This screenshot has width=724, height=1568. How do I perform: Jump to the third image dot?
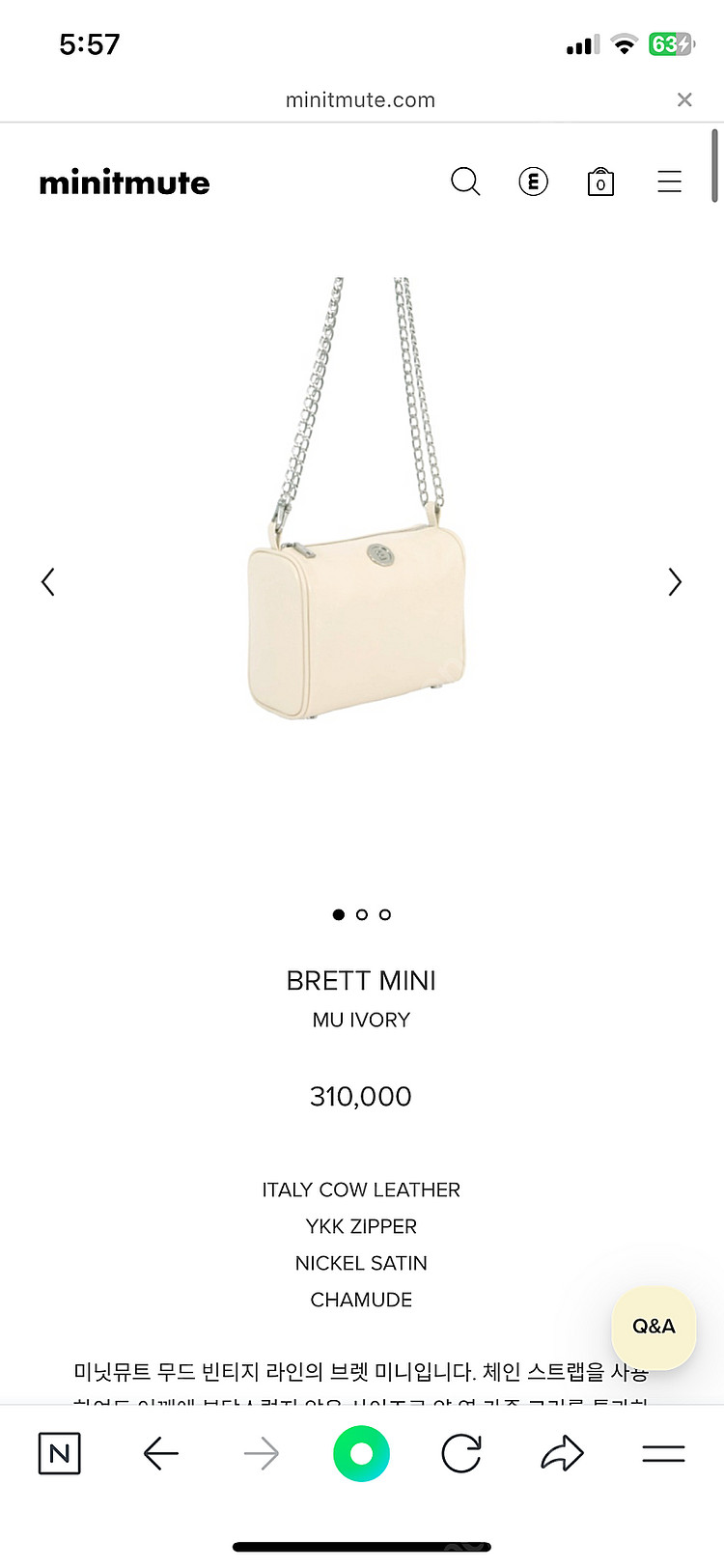385,914
